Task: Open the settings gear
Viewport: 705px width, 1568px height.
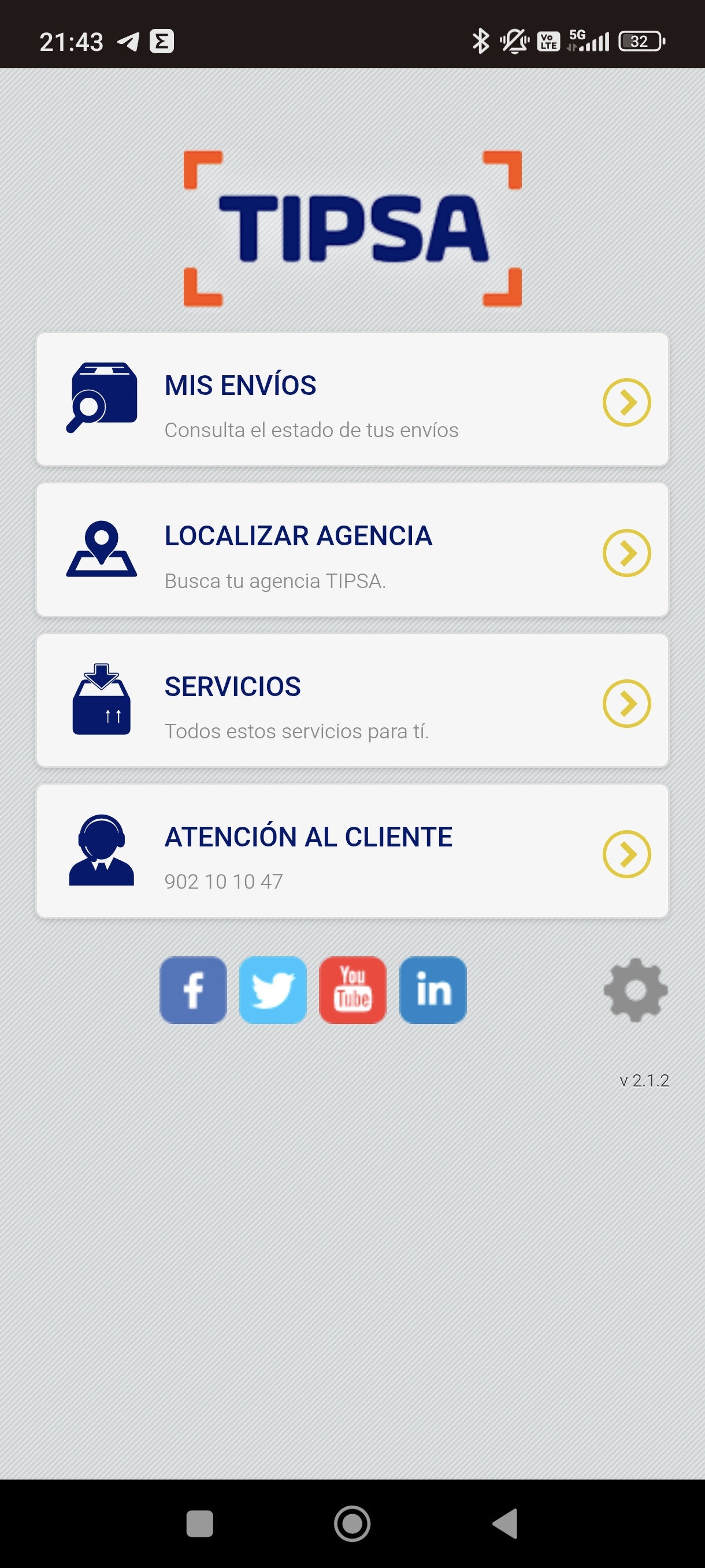Action: (x=636, y=990)
